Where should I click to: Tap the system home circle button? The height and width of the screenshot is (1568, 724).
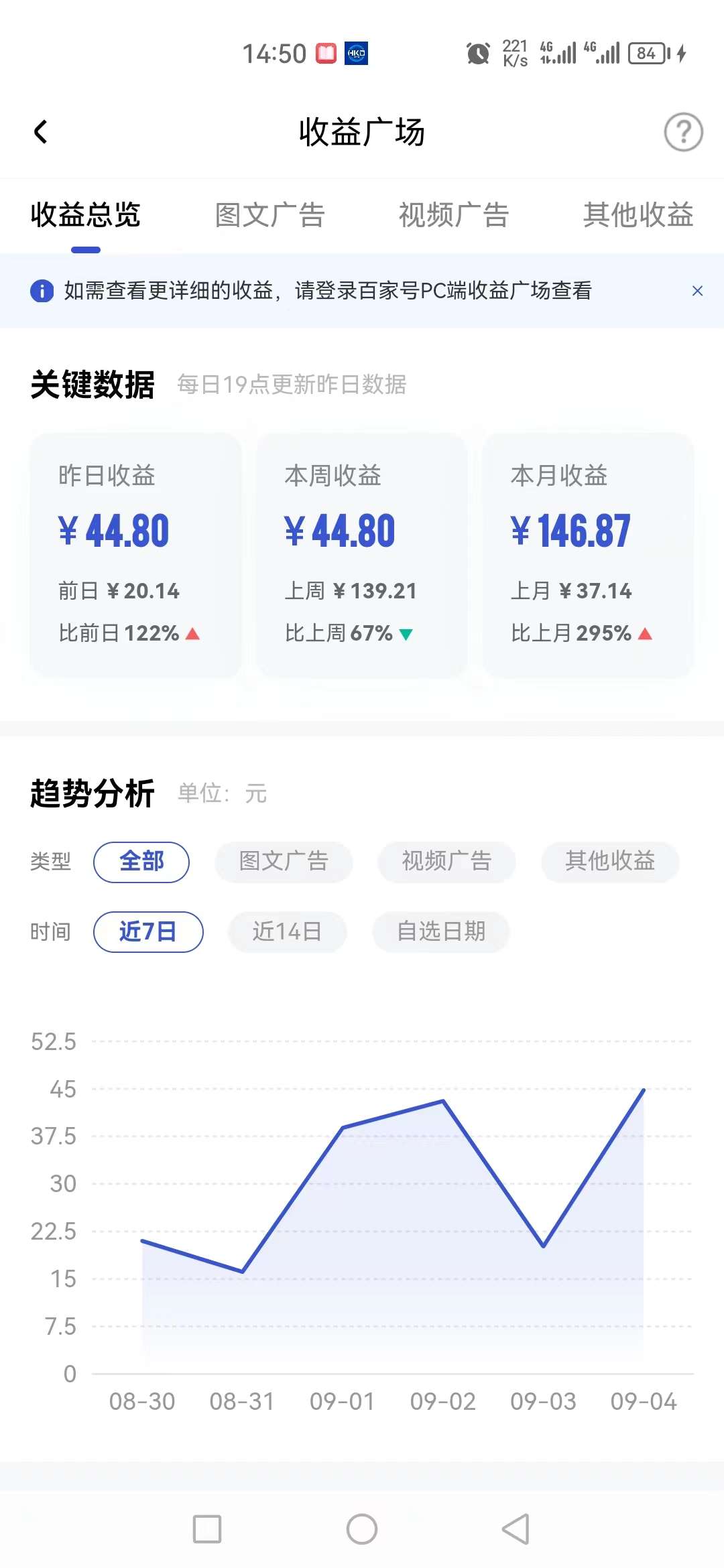coord(362,1529)
